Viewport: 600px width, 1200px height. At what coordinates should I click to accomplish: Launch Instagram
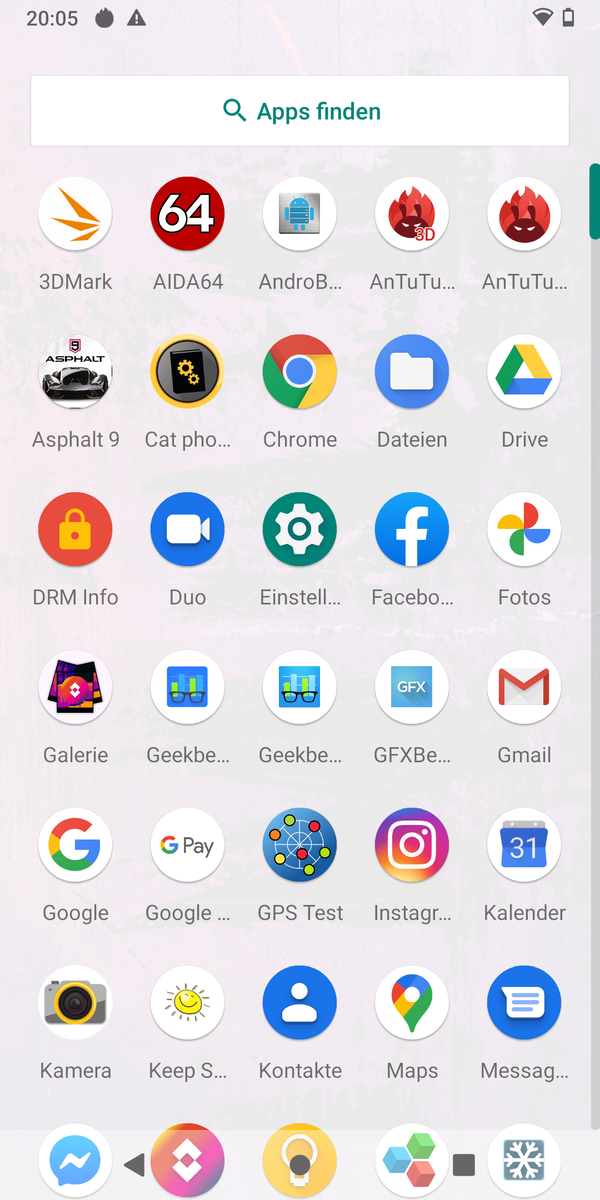(412, 846)
